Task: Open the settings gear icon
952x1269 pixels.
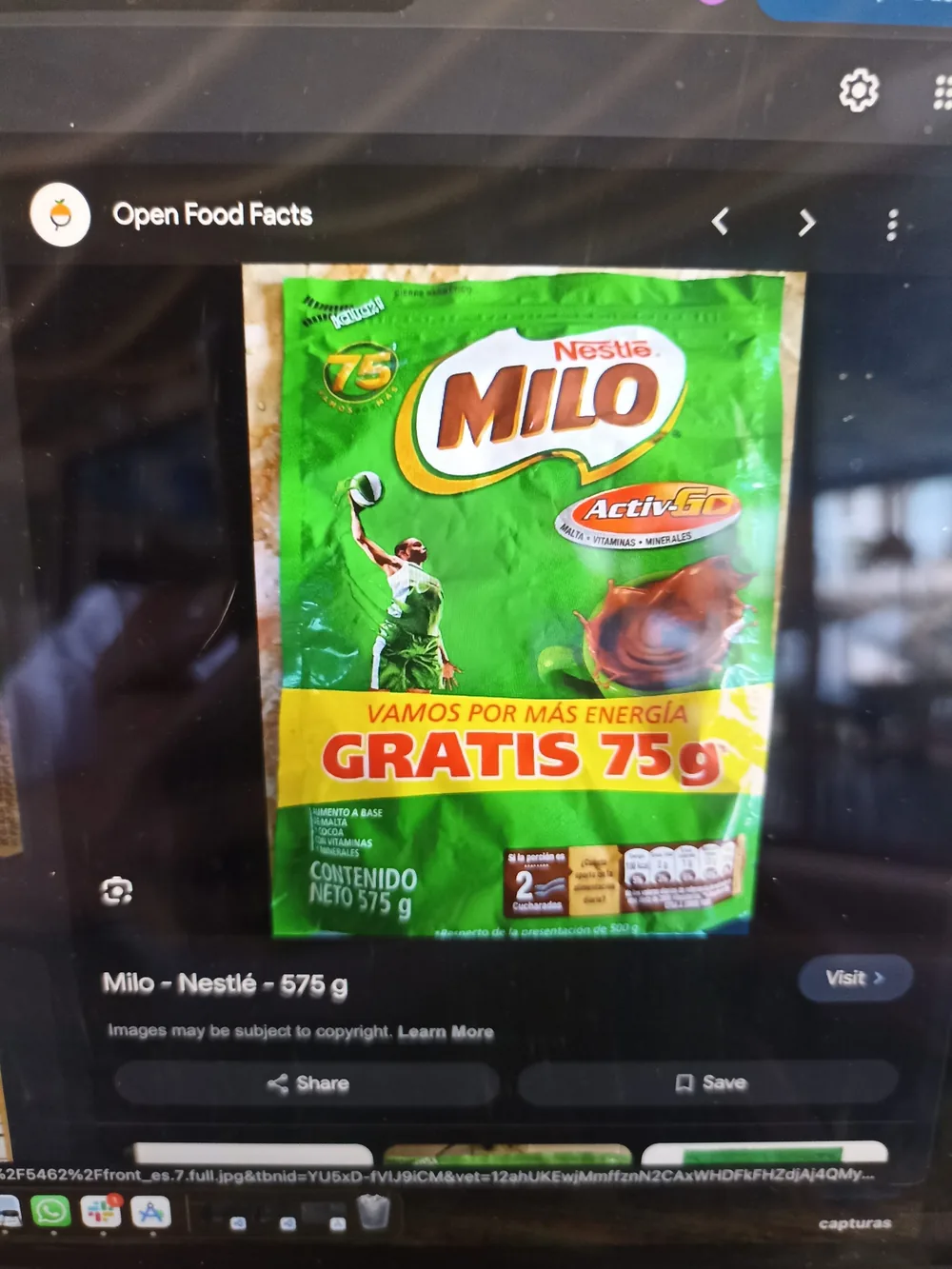Action: tap(859, 90)
